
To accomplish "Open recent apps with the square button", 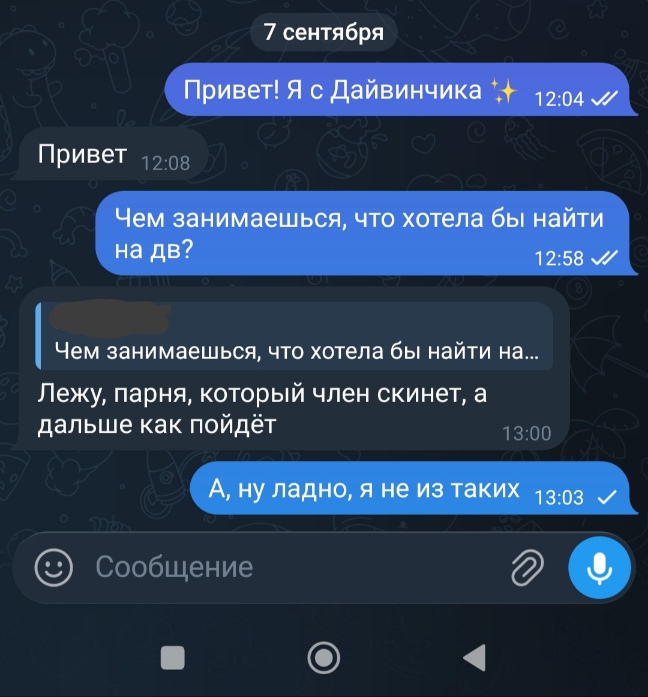I will [x=172, y=657].
